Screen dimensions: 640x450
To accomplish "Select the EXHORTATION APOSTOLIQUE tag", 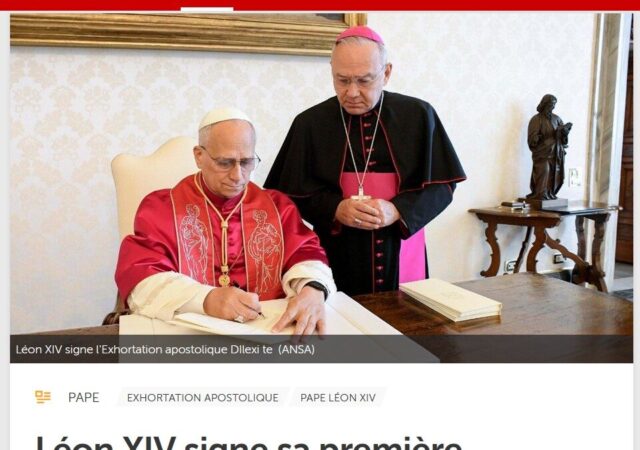I will [202, 398].
